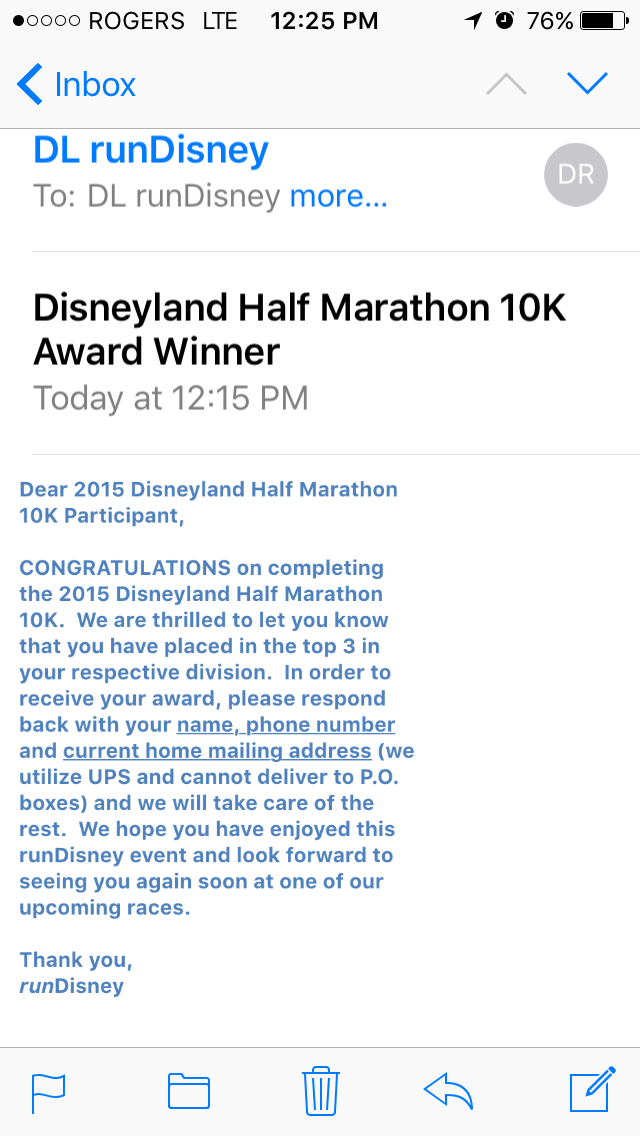Show the previous message with up arrow
Screen dimensions: 640x1136
[x=506, y=85]
